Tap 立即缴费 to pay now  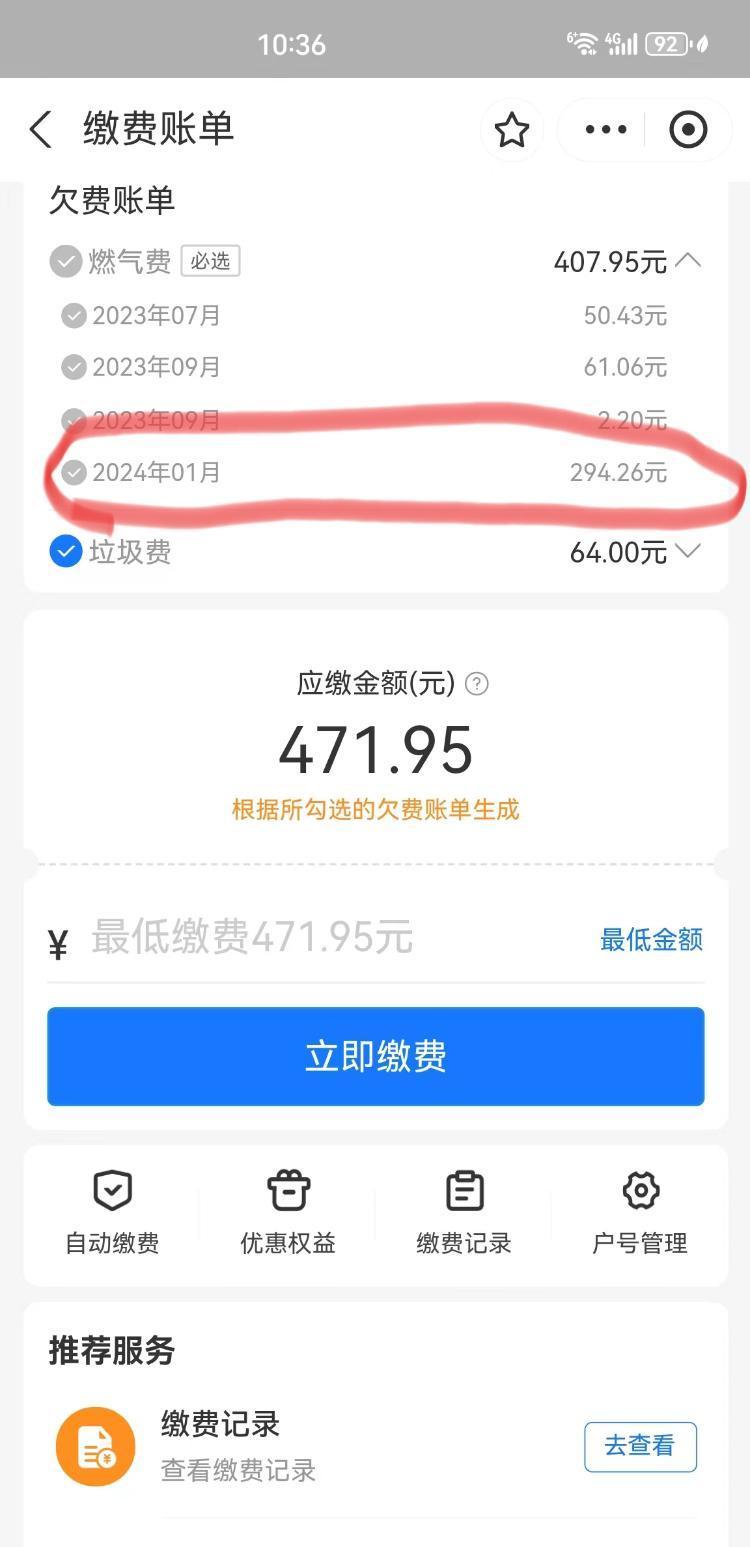coord(375,1056)
